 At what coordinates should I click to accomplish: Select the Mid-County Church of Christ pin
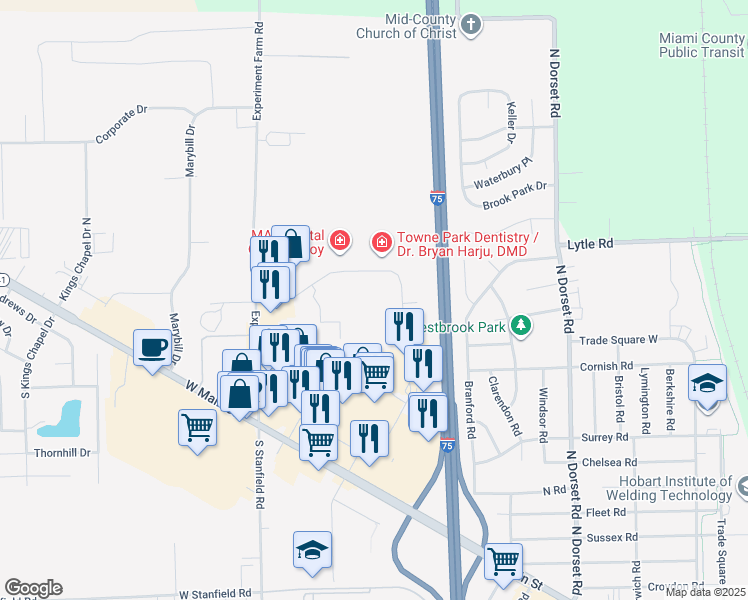tap(471, 25)
